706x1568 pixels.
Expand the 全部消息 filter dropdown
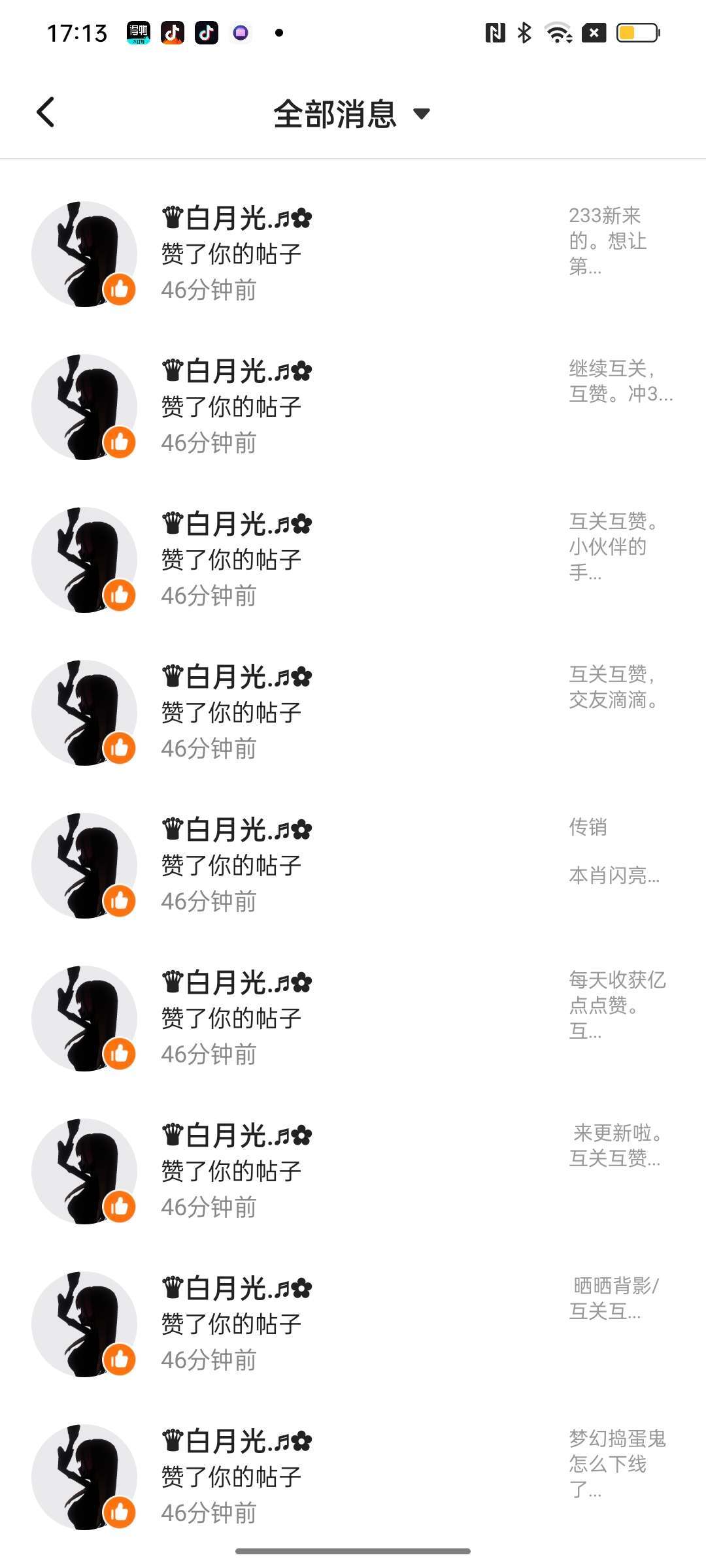click(352, 114)
